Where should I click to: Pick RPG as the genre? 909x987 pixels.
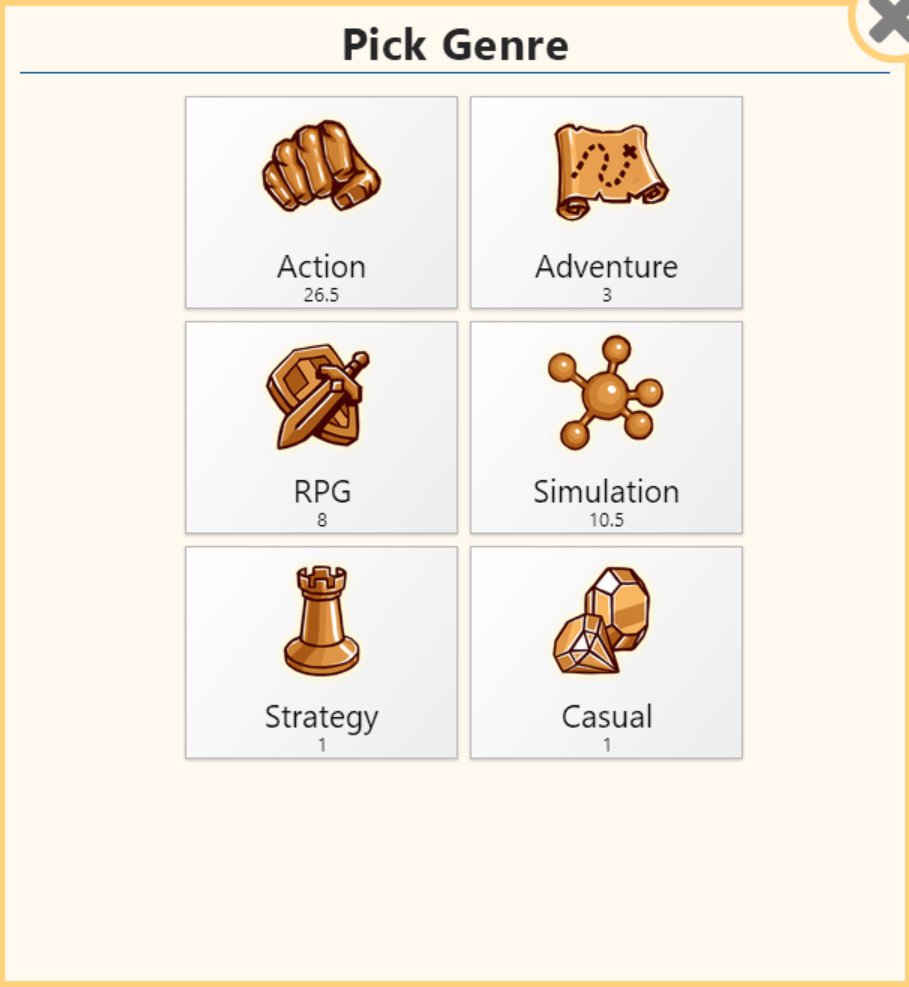click(321, 427)
